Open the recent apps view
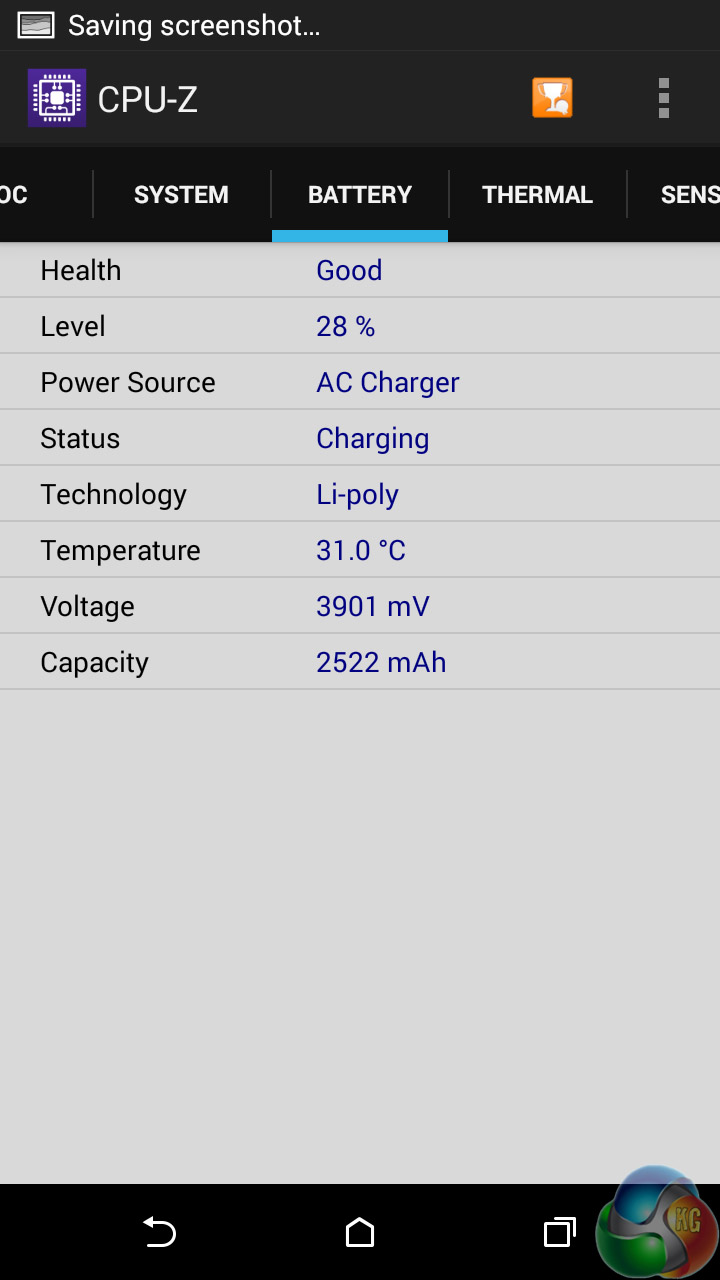This screenshot has height=1280, width=720. 559,1232
